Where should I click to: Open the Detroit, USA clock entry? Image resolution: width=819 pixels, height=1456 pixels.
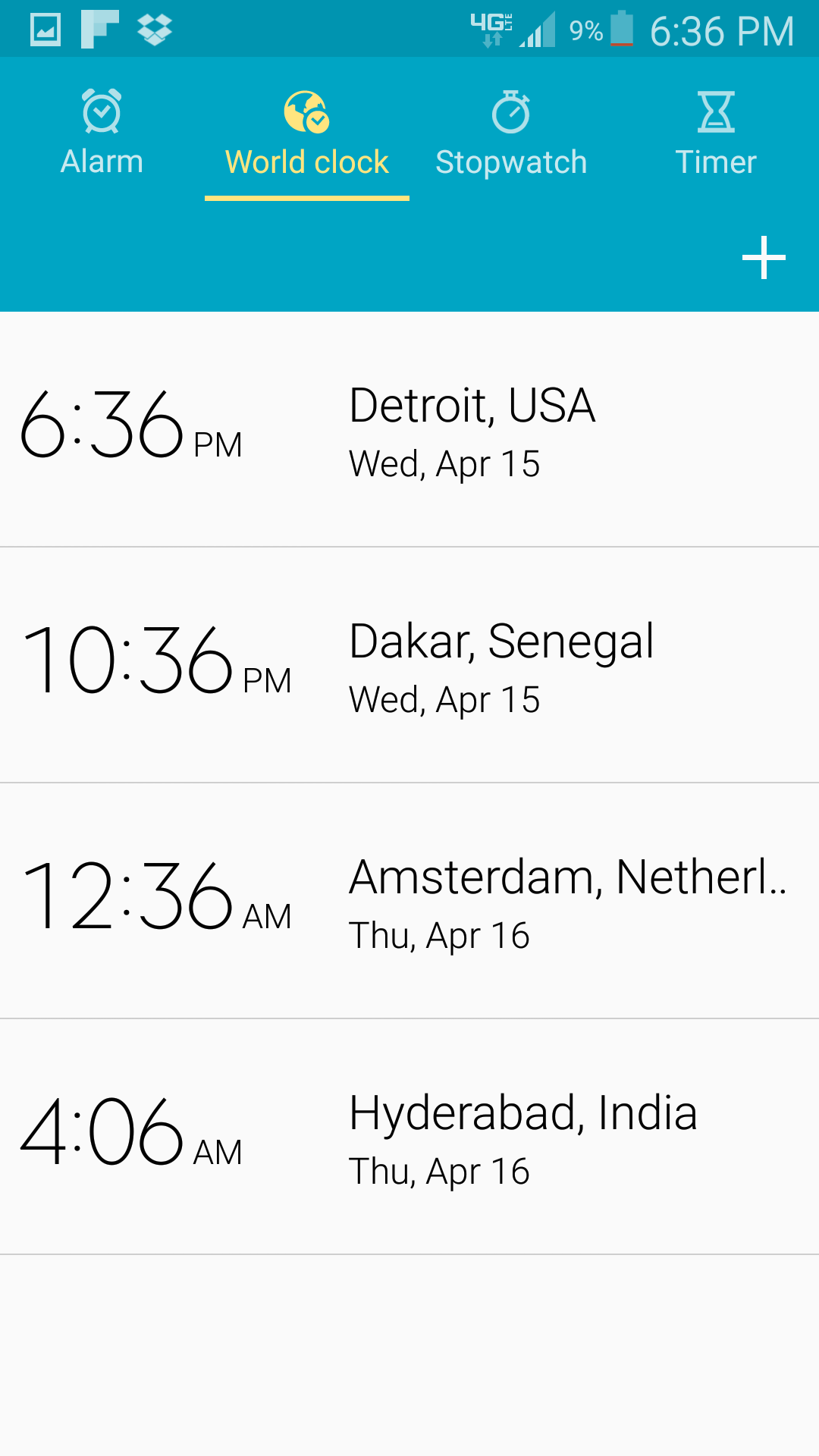tap(409, 429)
